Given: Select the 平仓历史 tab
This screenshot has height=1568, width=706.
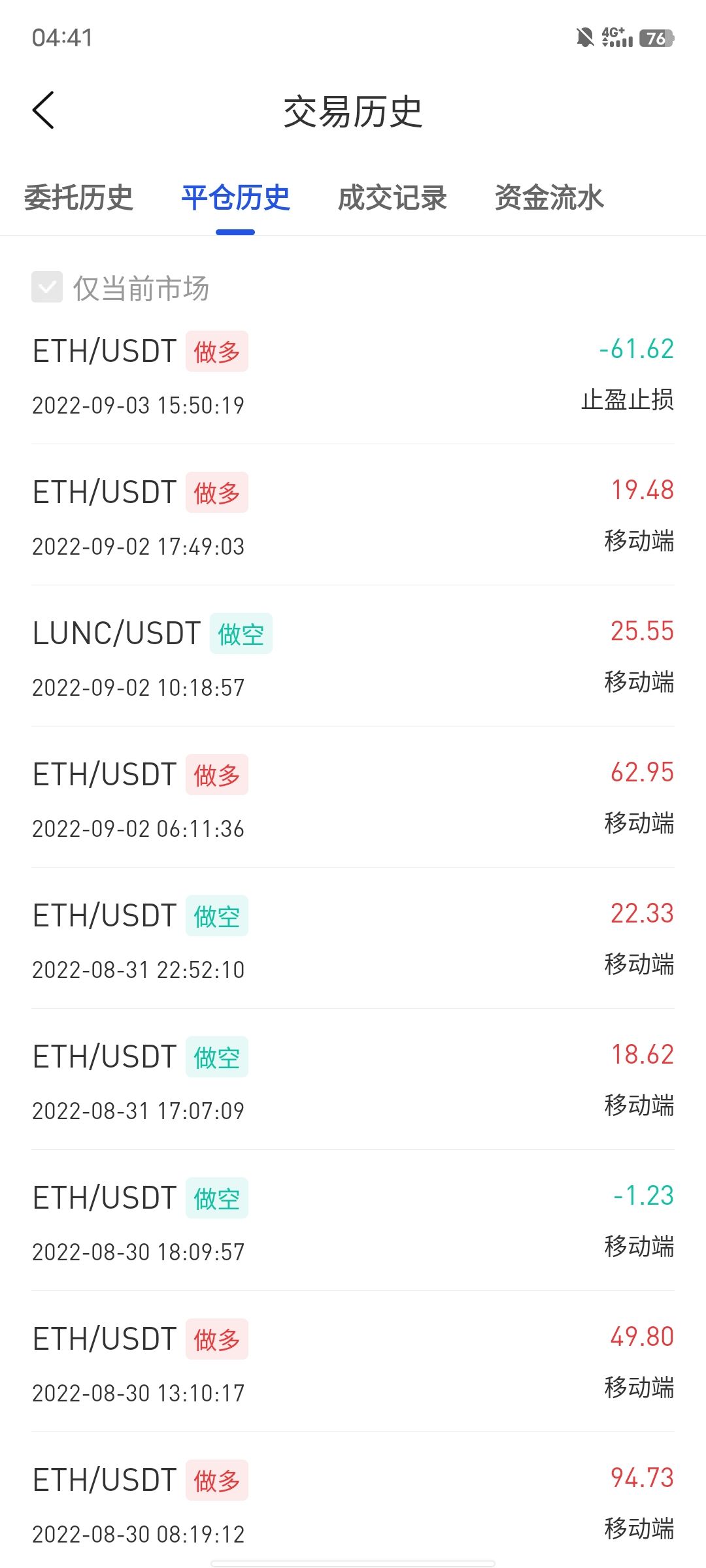Looking at the screenshot, I should pyautogui.click(x=235, y=197).
